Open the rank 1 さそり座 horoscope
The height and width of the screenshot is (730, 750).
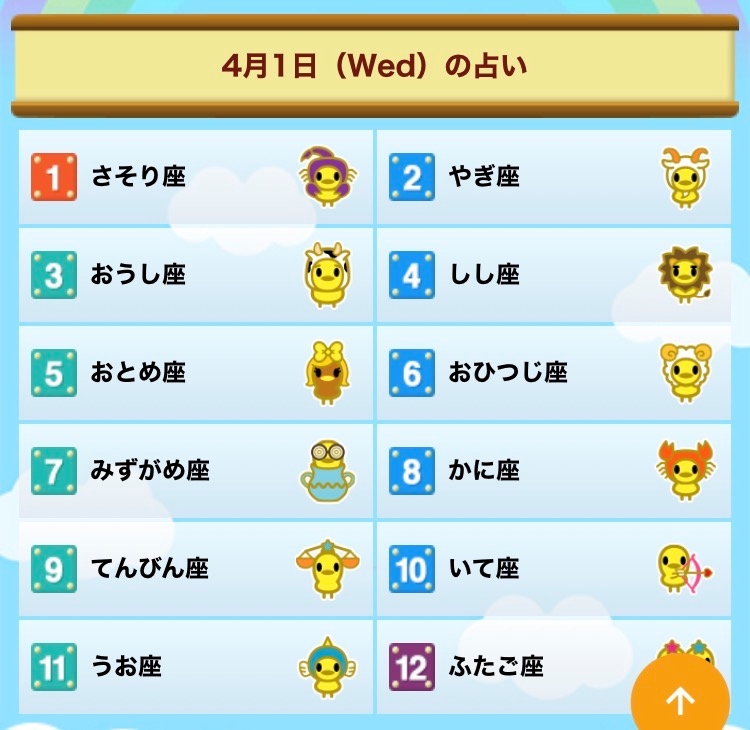coord(196,177)
